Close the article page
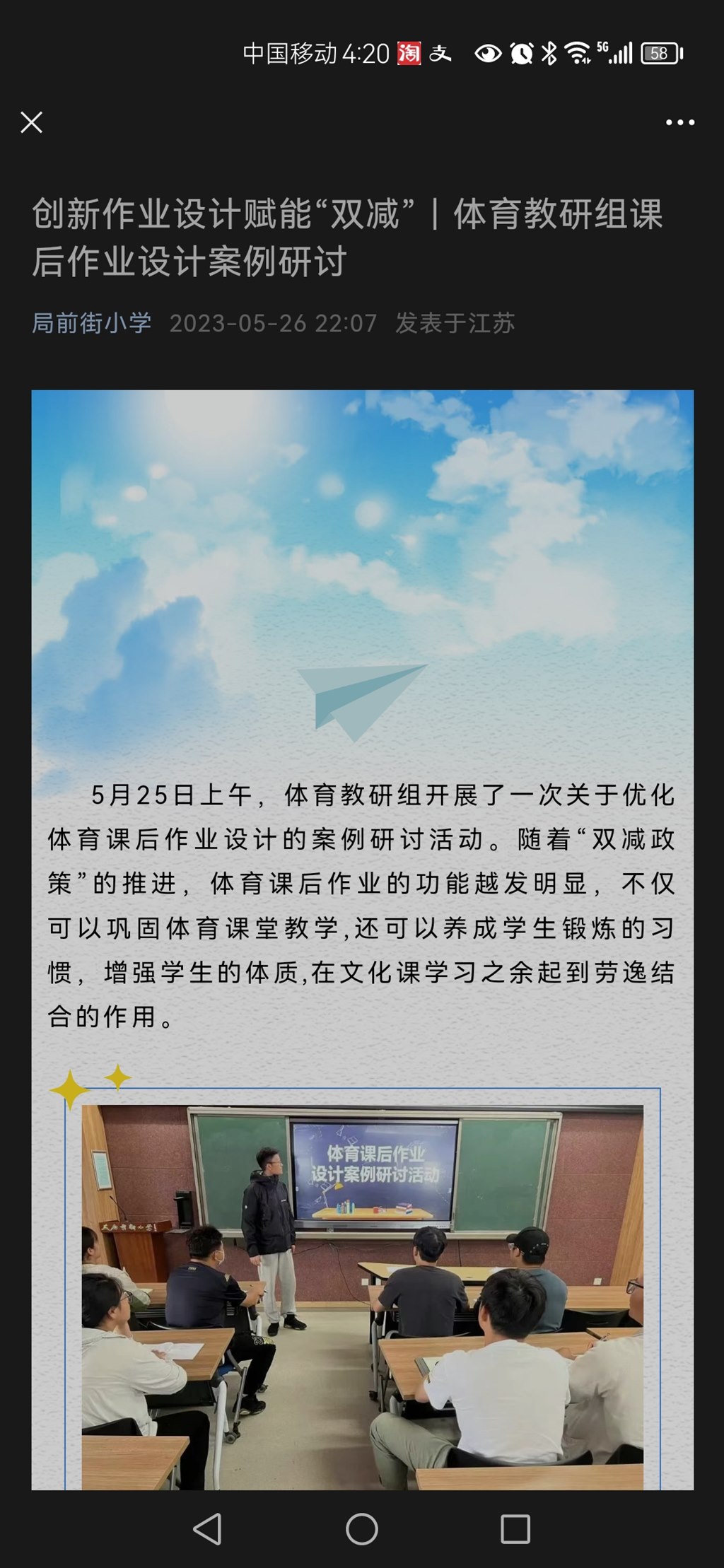The height and width of the screenshot is (1568, 724). (x=31, y=122)
